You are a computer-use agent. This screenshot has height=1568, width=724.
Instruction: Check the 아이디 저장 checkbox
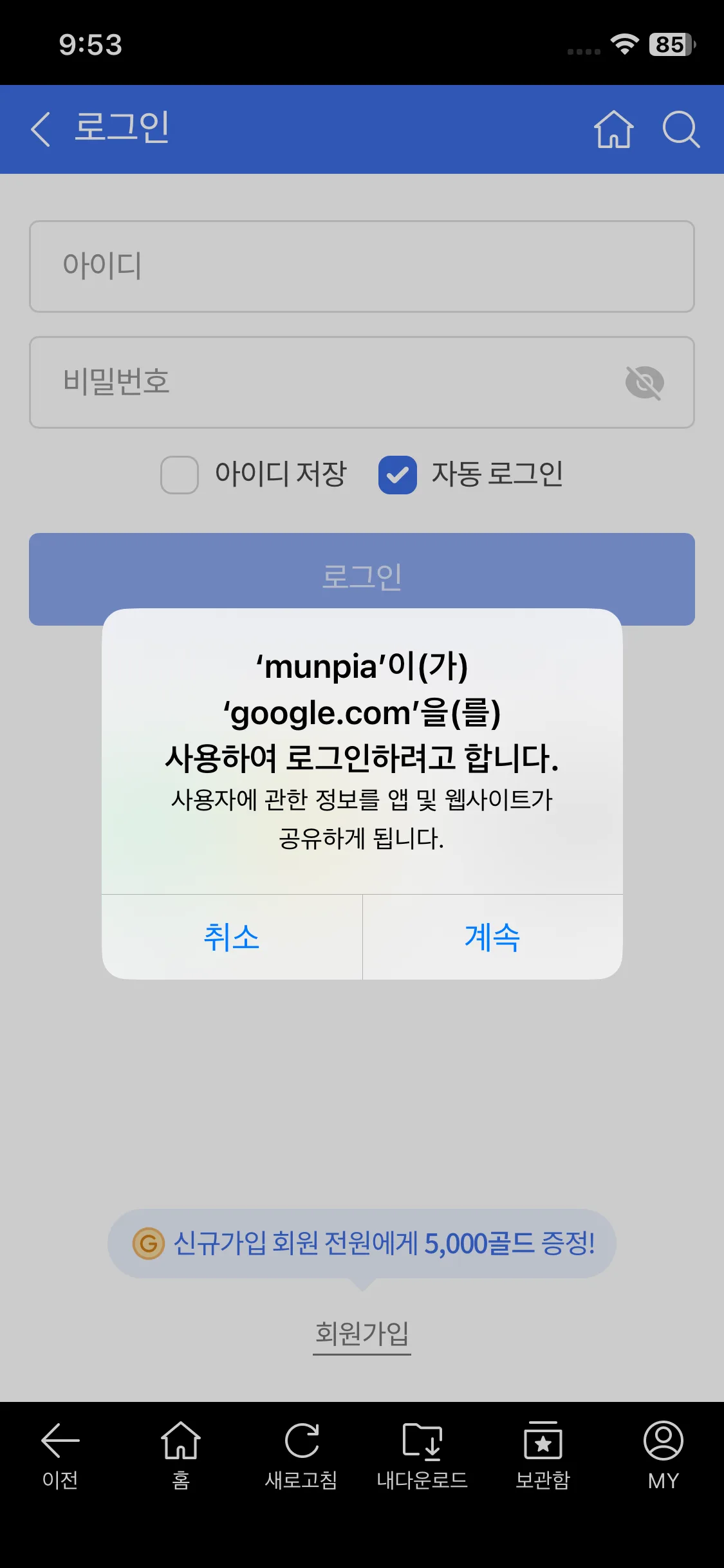180,475
